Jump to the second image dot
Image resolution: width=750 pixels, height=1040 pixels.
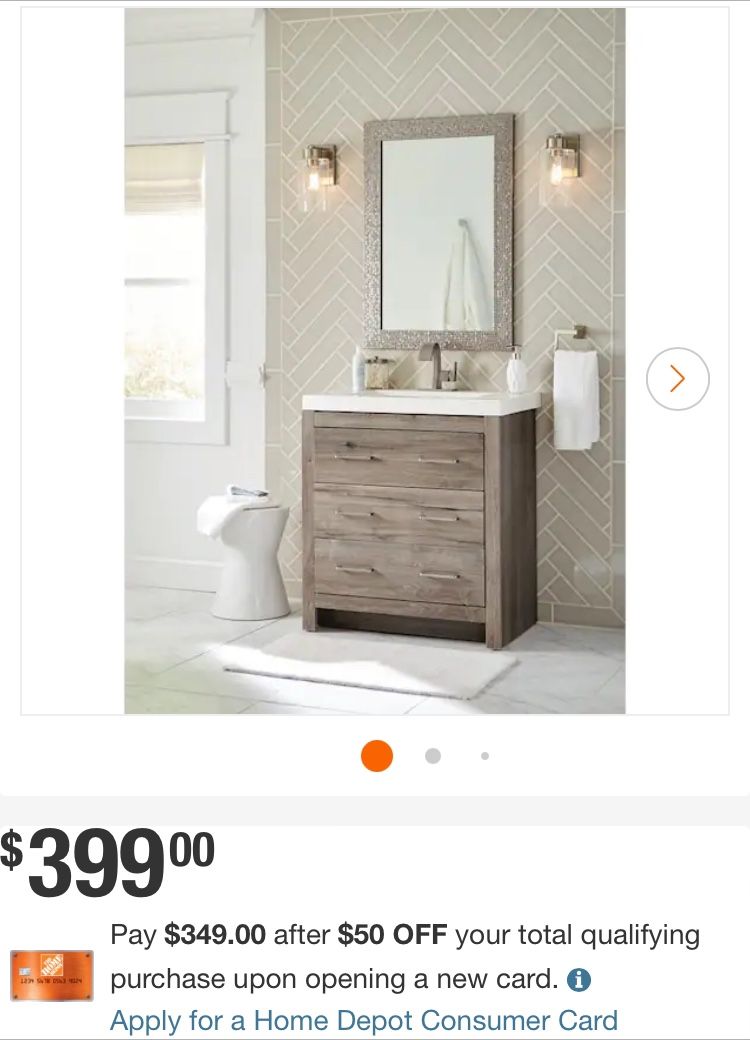pos(432,756)
